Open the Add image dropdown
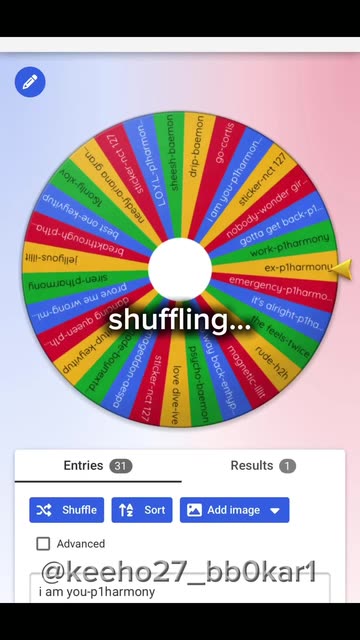 pos(235,510)
